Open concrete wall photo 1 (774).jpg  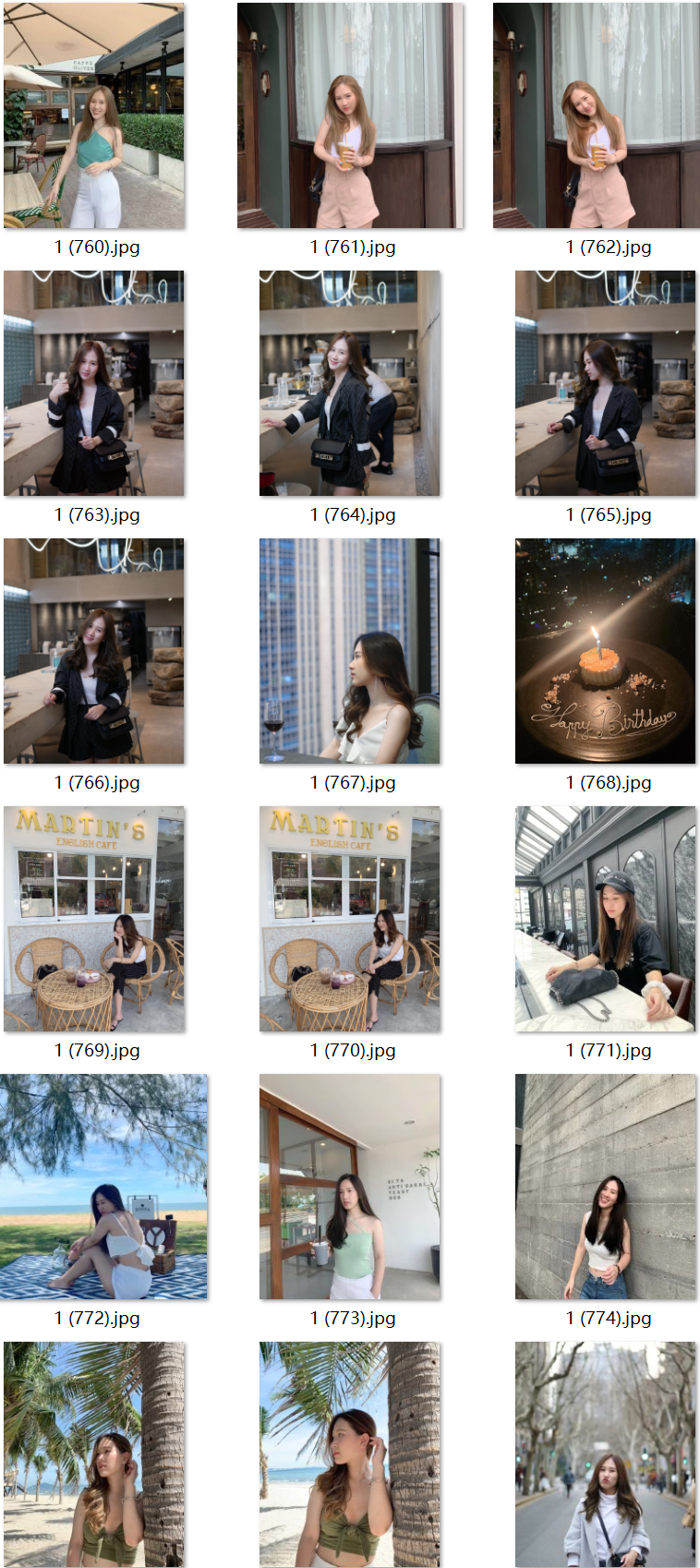click(x=605, y=1187)
